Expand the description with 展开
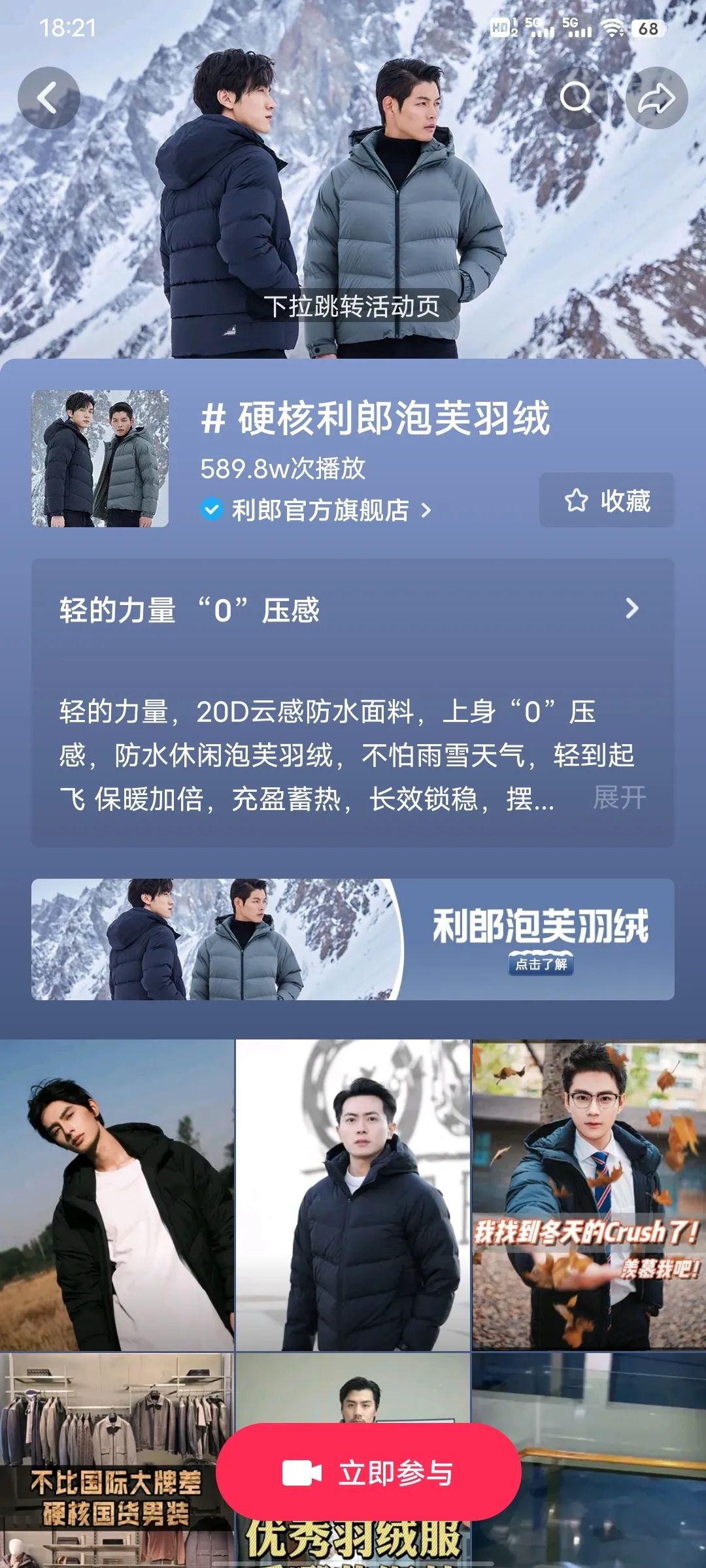Image resolution: width=706 pixels, height=1568 pixels. [x=618, y=798]
